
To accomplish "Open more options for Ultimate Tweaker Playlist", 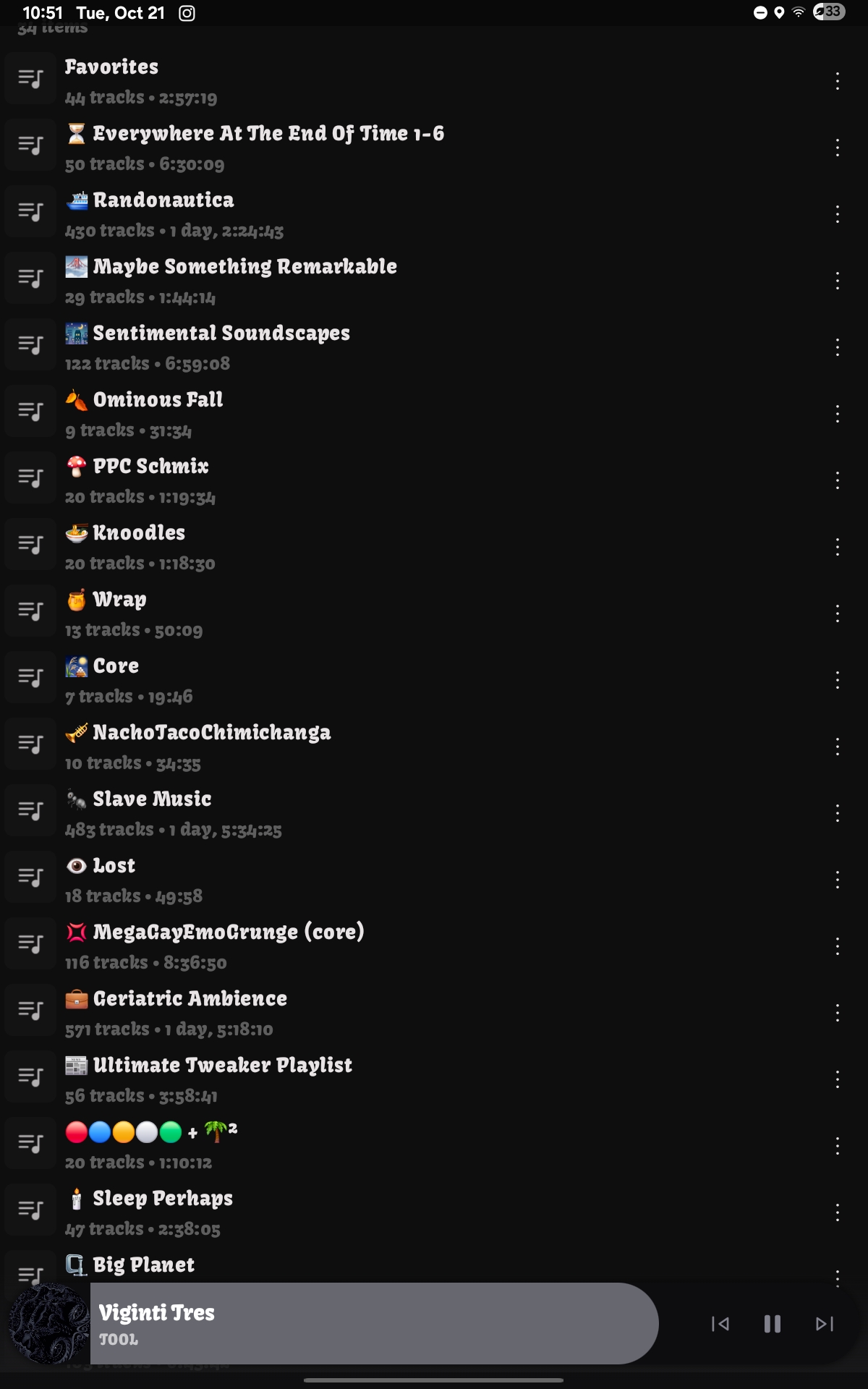I will pos(837,1079).
